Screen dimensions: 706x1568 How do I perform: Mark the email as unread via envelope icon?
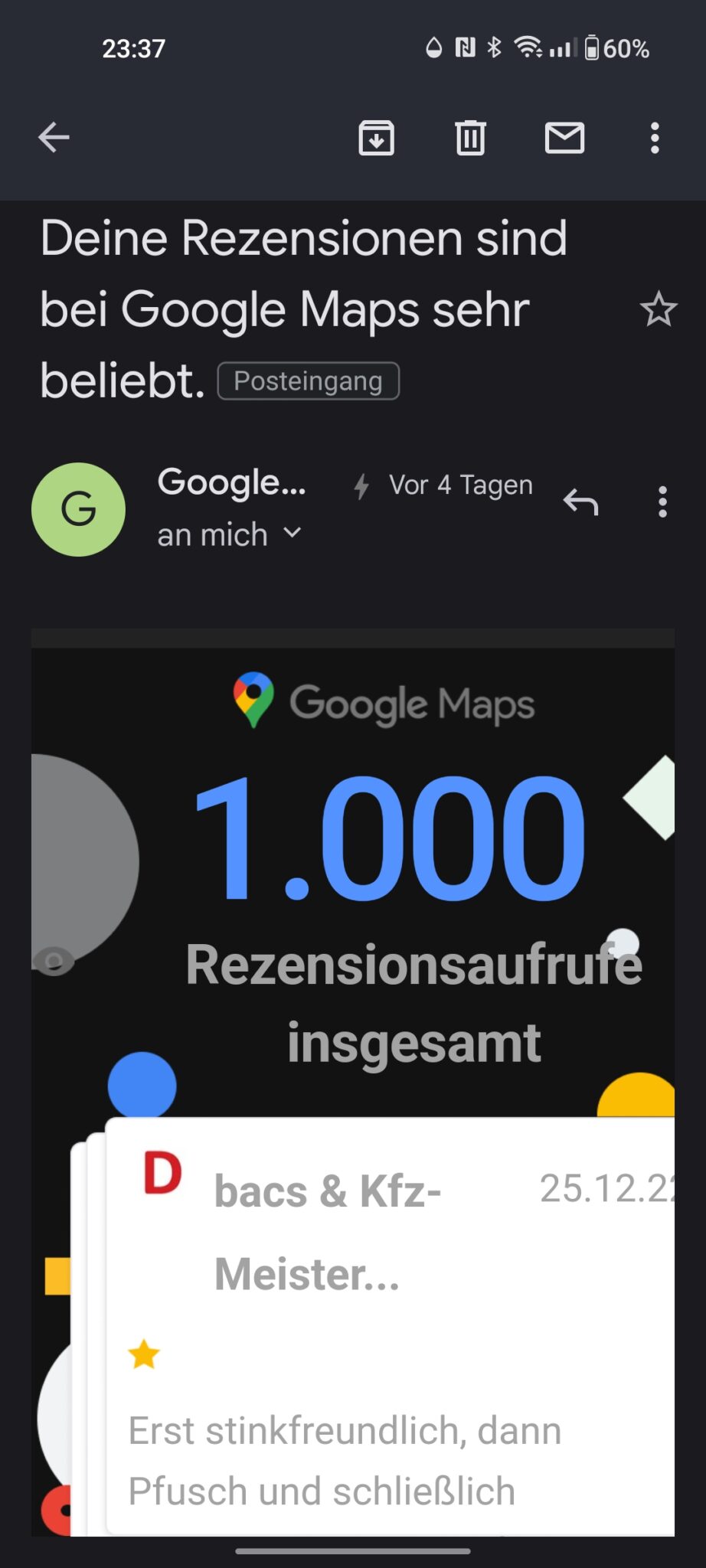click(x=564, y=139)
